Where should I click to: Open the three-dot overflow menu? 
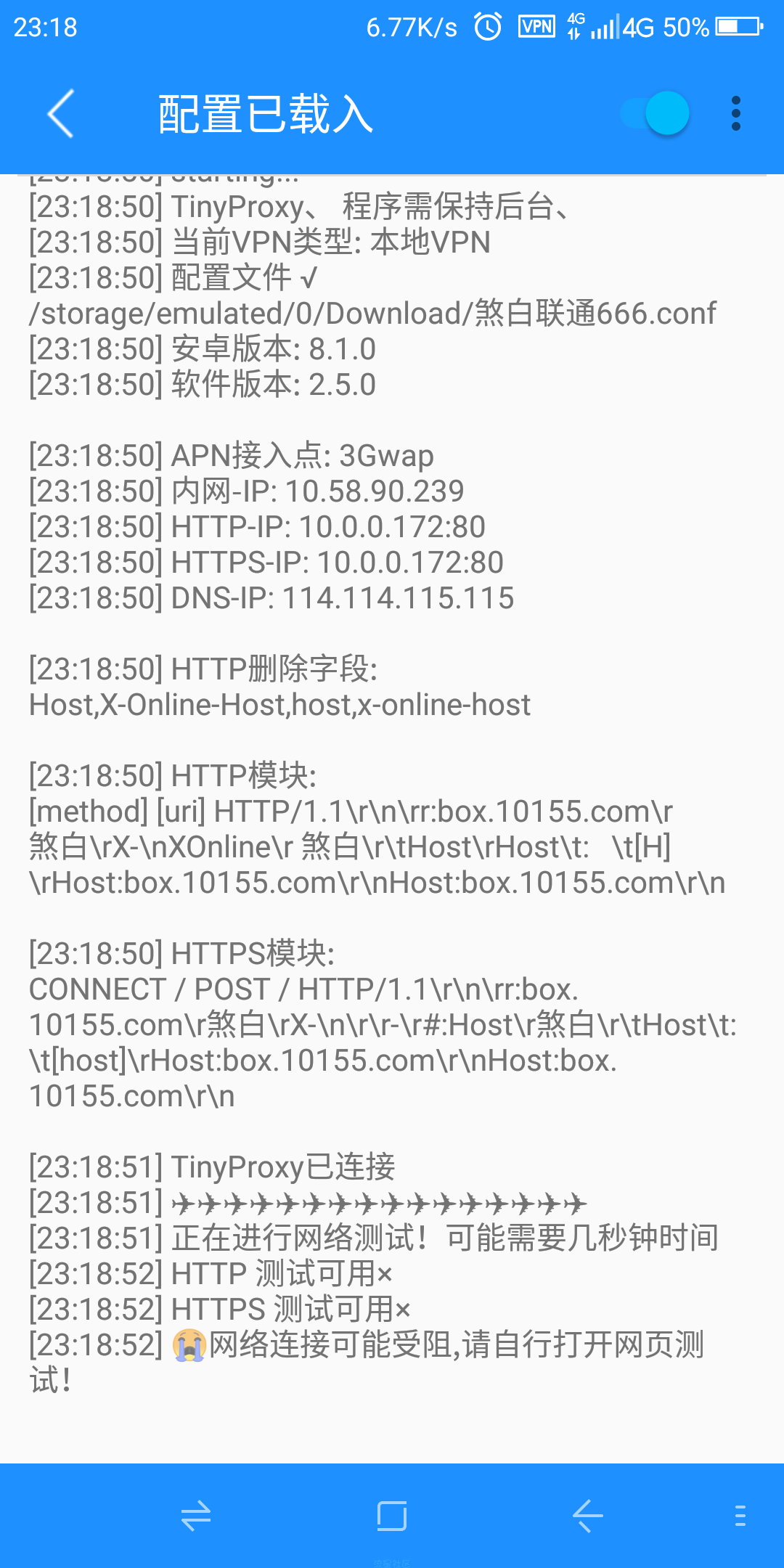[736, 114]
